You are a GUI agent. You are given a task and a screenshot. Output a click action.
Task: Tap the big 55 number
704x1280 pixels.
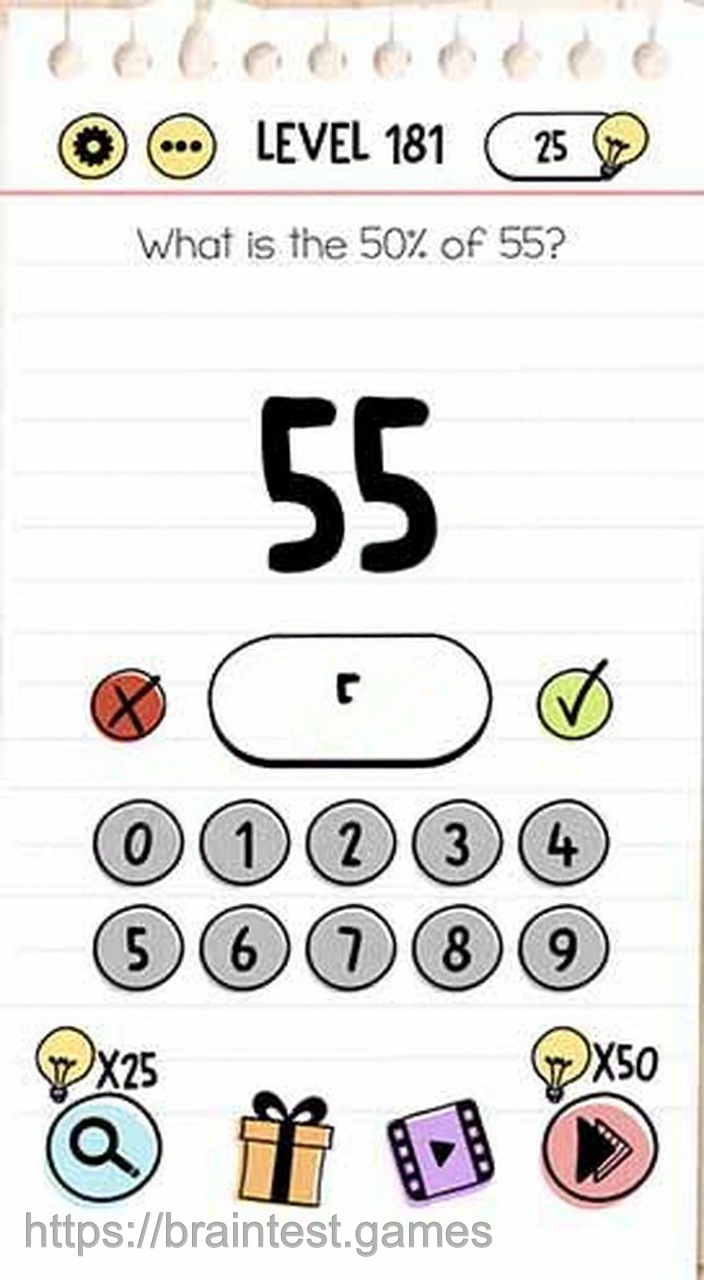(352, 485)
